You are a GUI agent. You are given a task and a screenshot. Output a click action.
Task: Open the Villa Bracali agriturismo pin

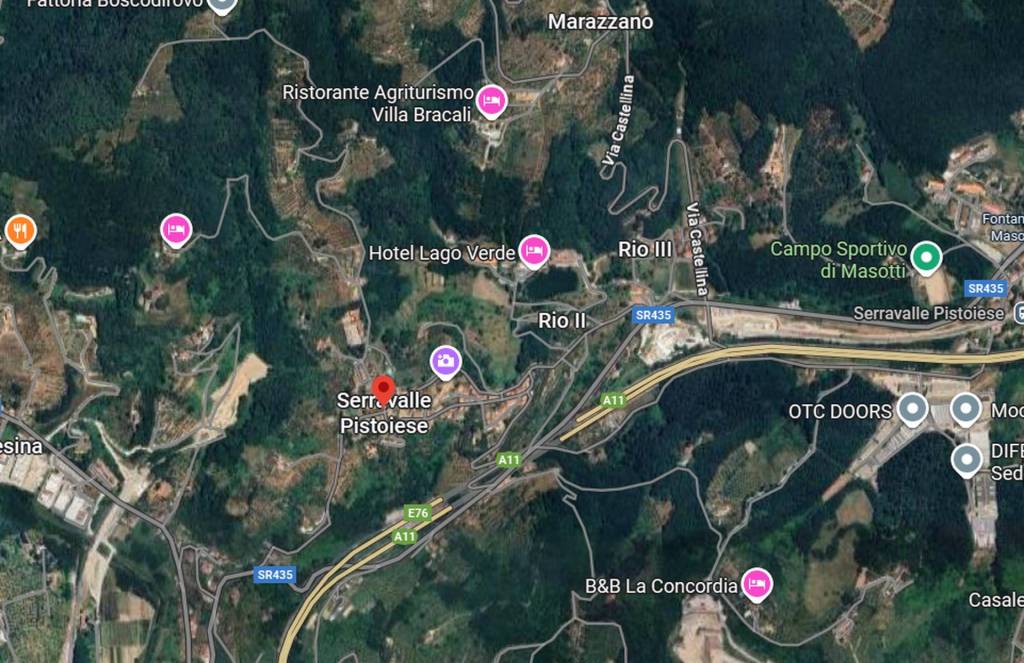coord(491,100)
